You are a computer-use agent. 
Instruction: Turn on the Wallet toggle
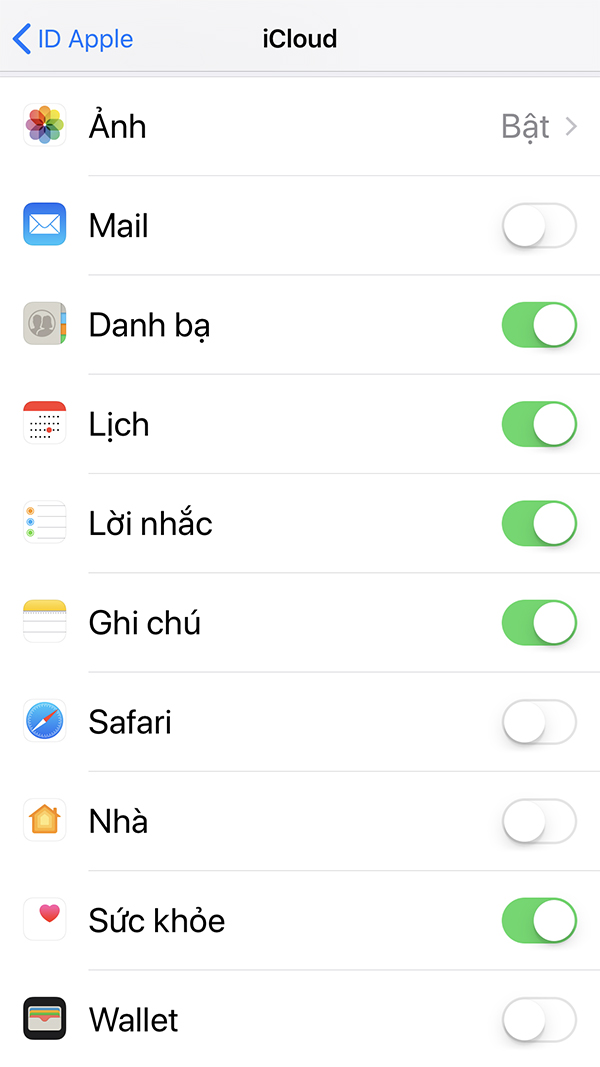[x=539, y=1020]
